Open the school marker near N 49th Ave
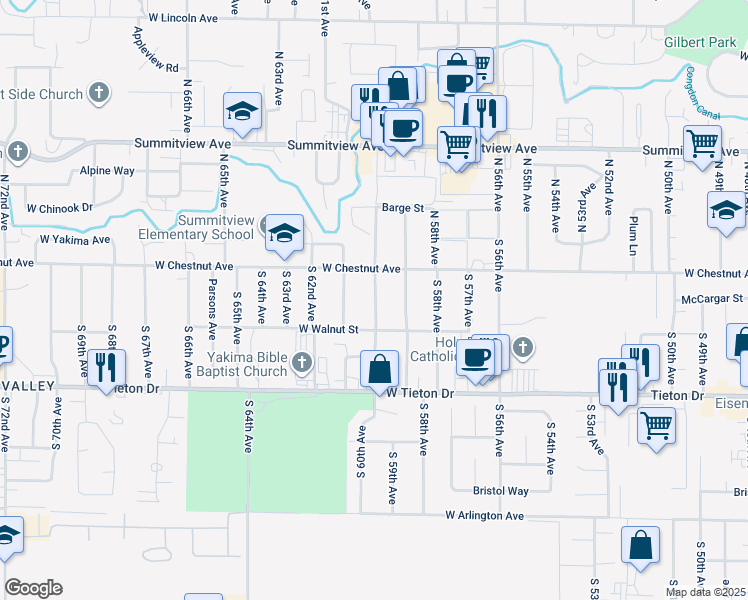Image resolution: width=748 pixels, height=600 pixels. (x=726, y=211)
